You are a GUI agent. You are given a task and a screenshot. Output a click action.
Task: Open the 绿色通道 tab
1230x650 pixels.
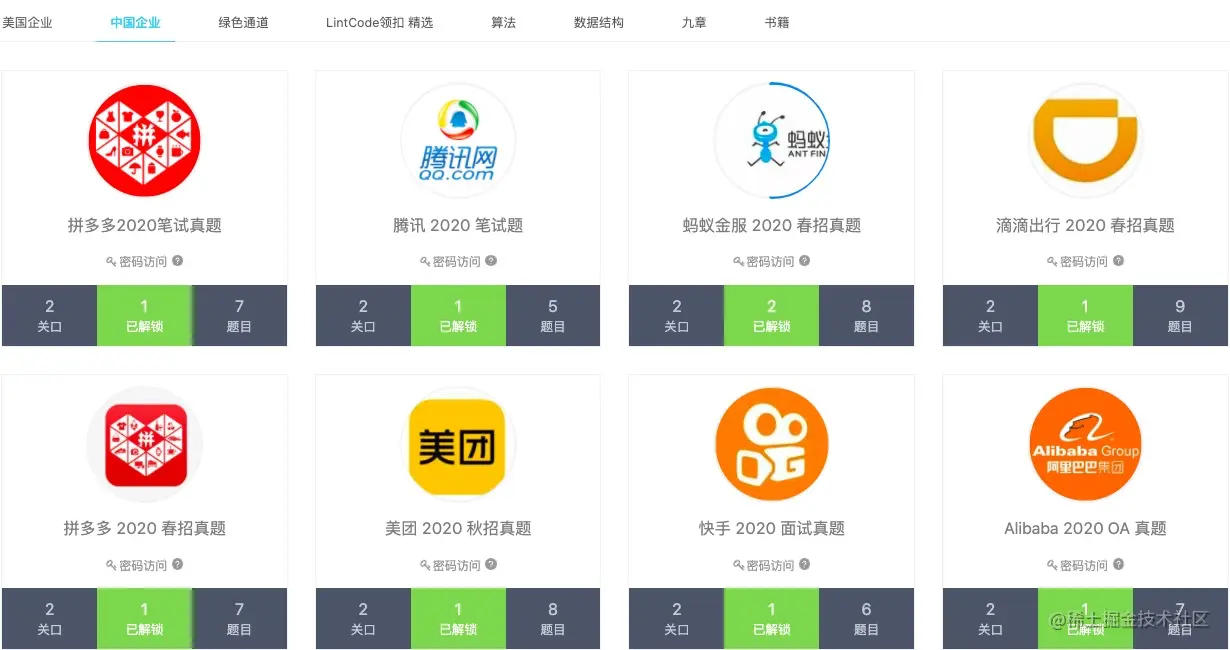tap(243, 22)
